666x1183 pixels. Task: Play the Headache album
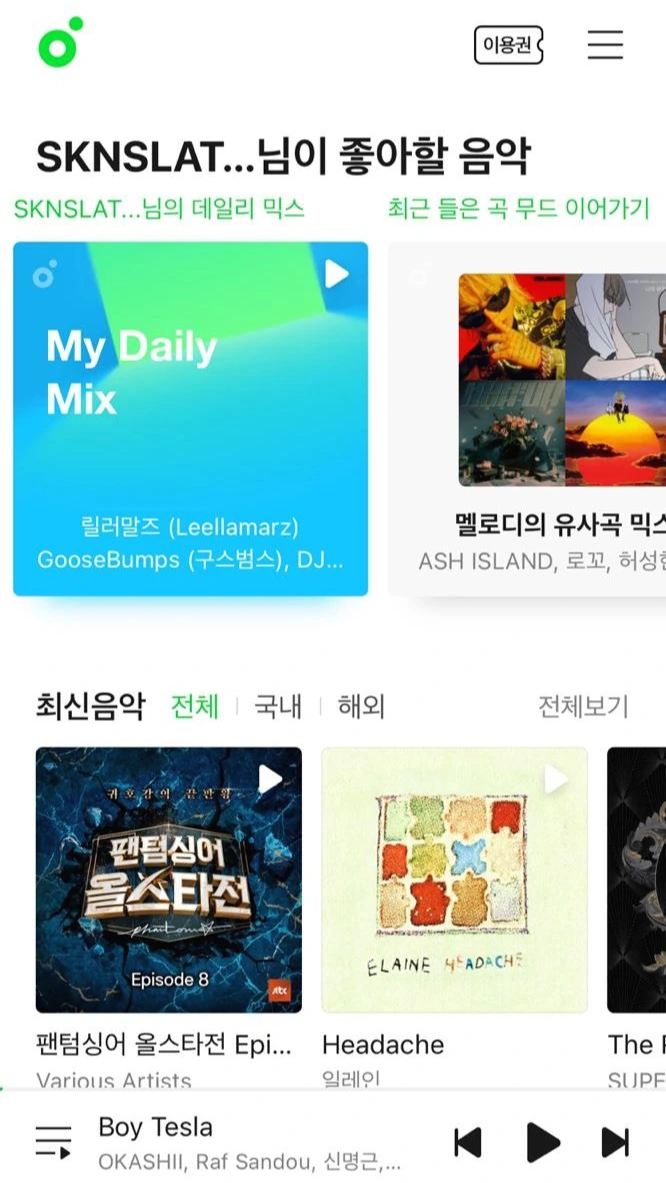coord(555,779)
